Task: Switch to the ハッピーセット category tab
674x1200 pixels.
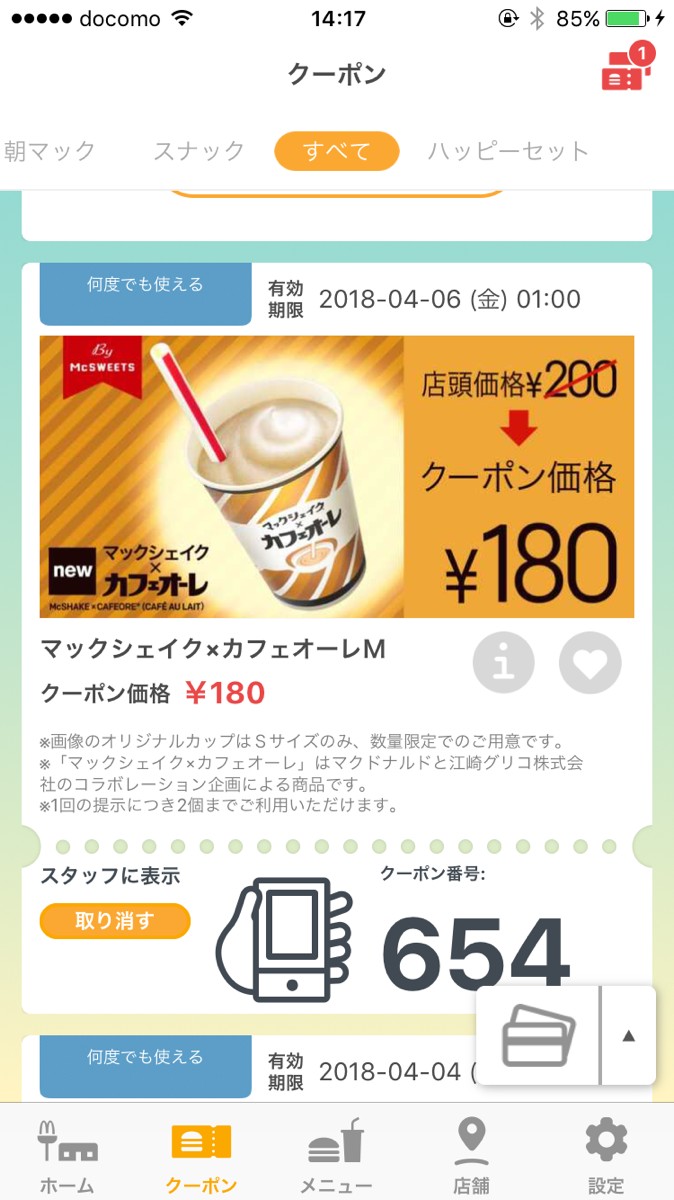Action: coord(508,151)
